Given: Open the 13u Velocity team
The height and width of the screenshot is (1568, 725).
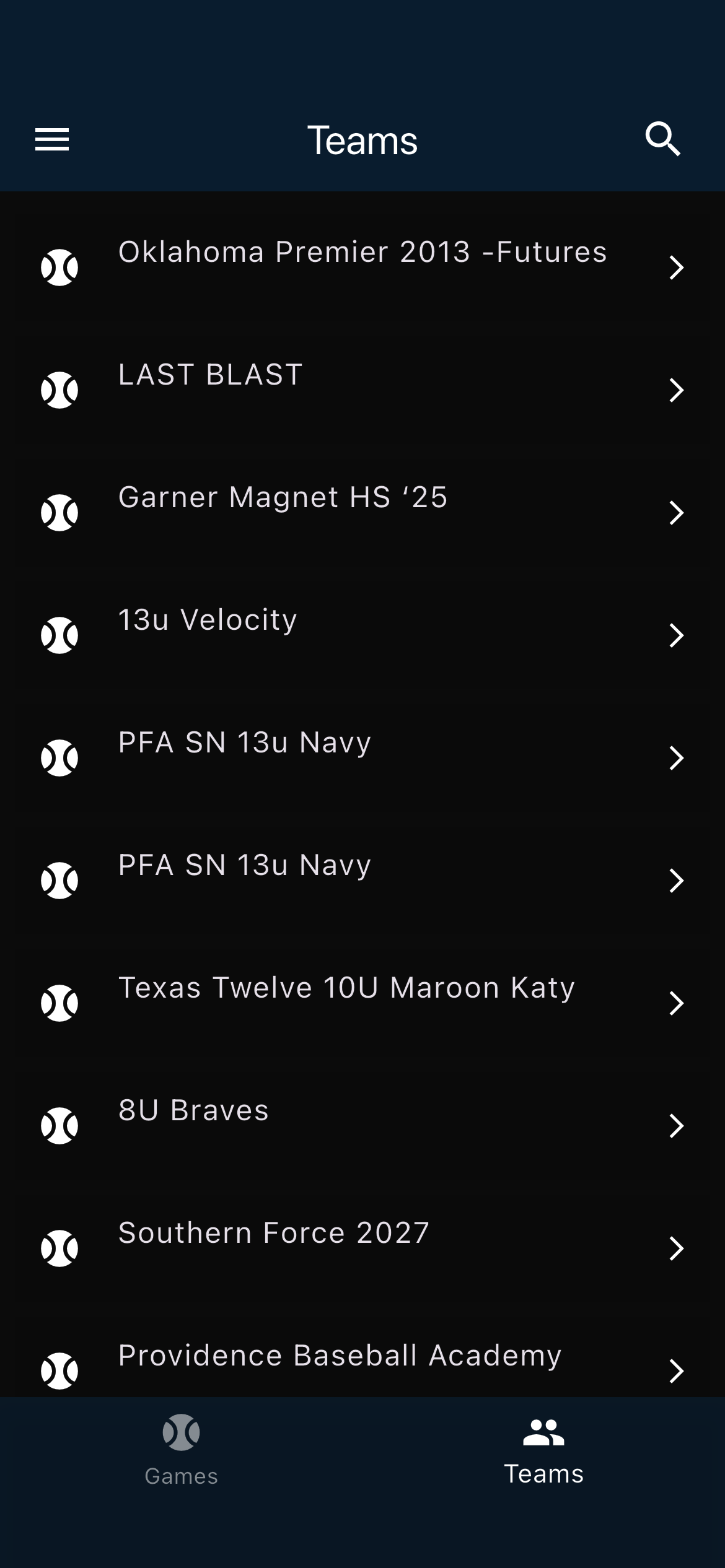Looking at the screenshot, I should pyautogui.click(x=362, y=634).
